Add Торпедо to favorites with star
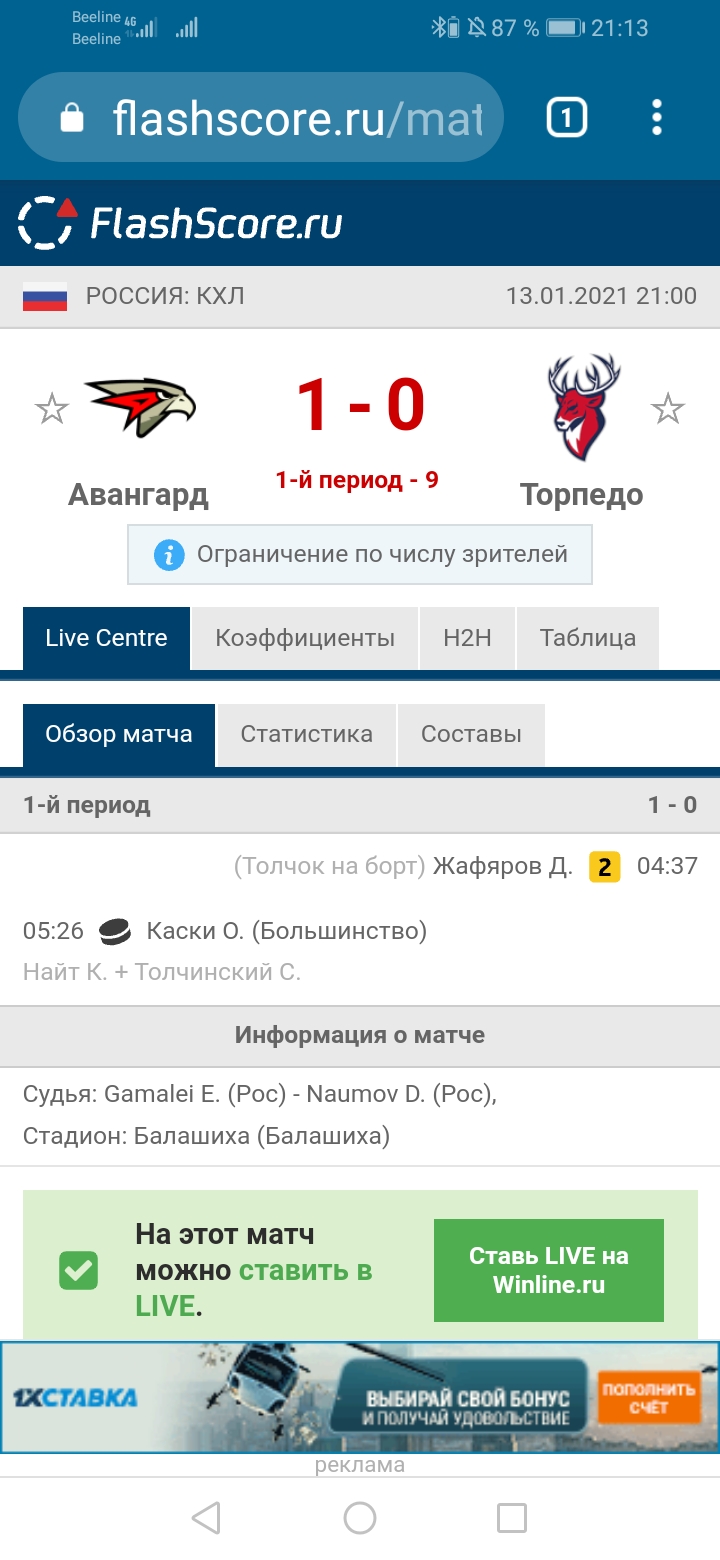The width and height of the screenshot is (720, 1560). [667, 408]
